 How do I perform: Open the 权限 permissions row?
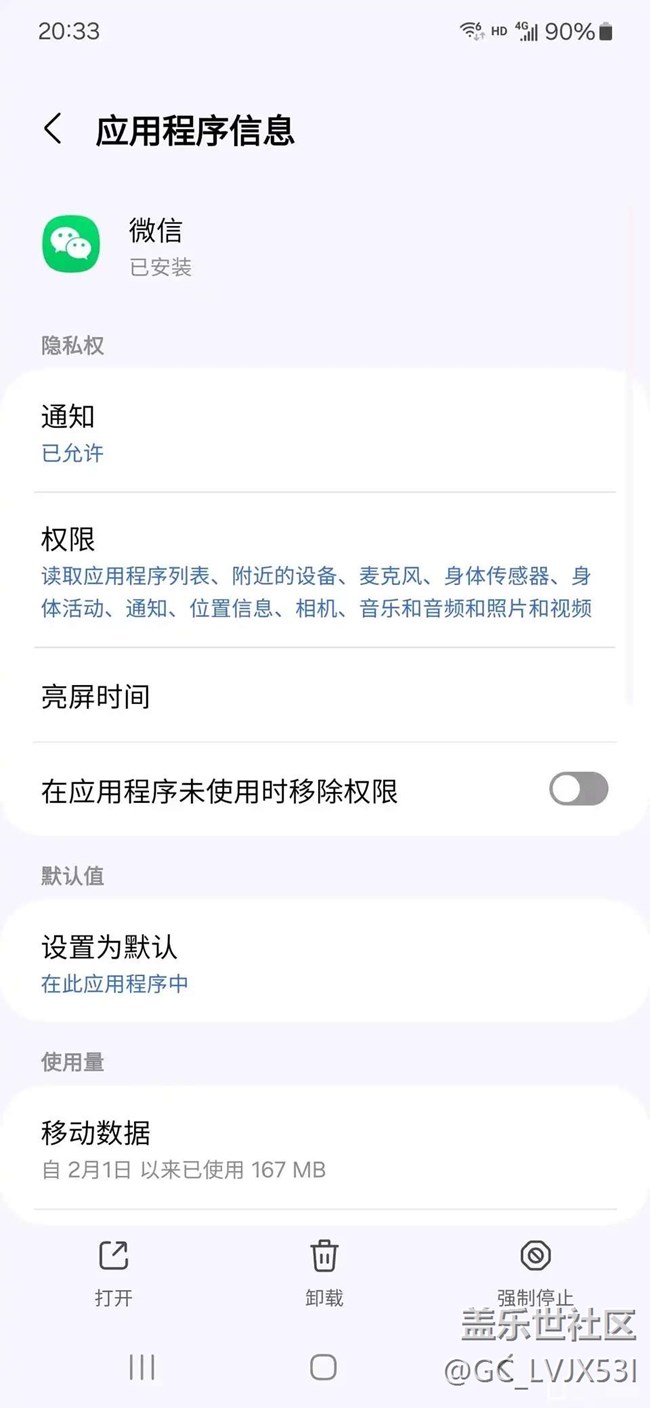tap(325, 570)
